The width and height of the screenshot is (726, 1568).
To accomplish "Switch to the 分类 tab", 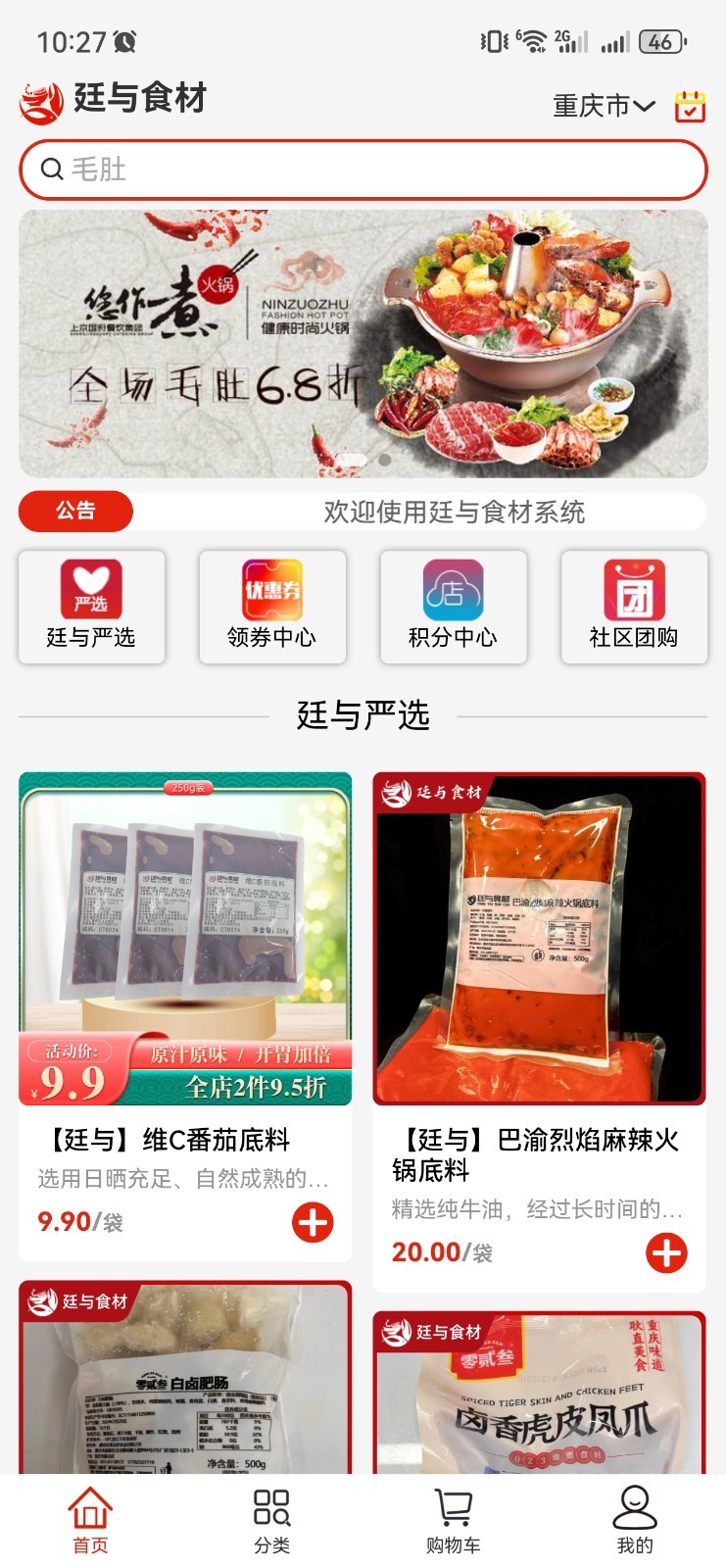I will tap(271, 1521).
